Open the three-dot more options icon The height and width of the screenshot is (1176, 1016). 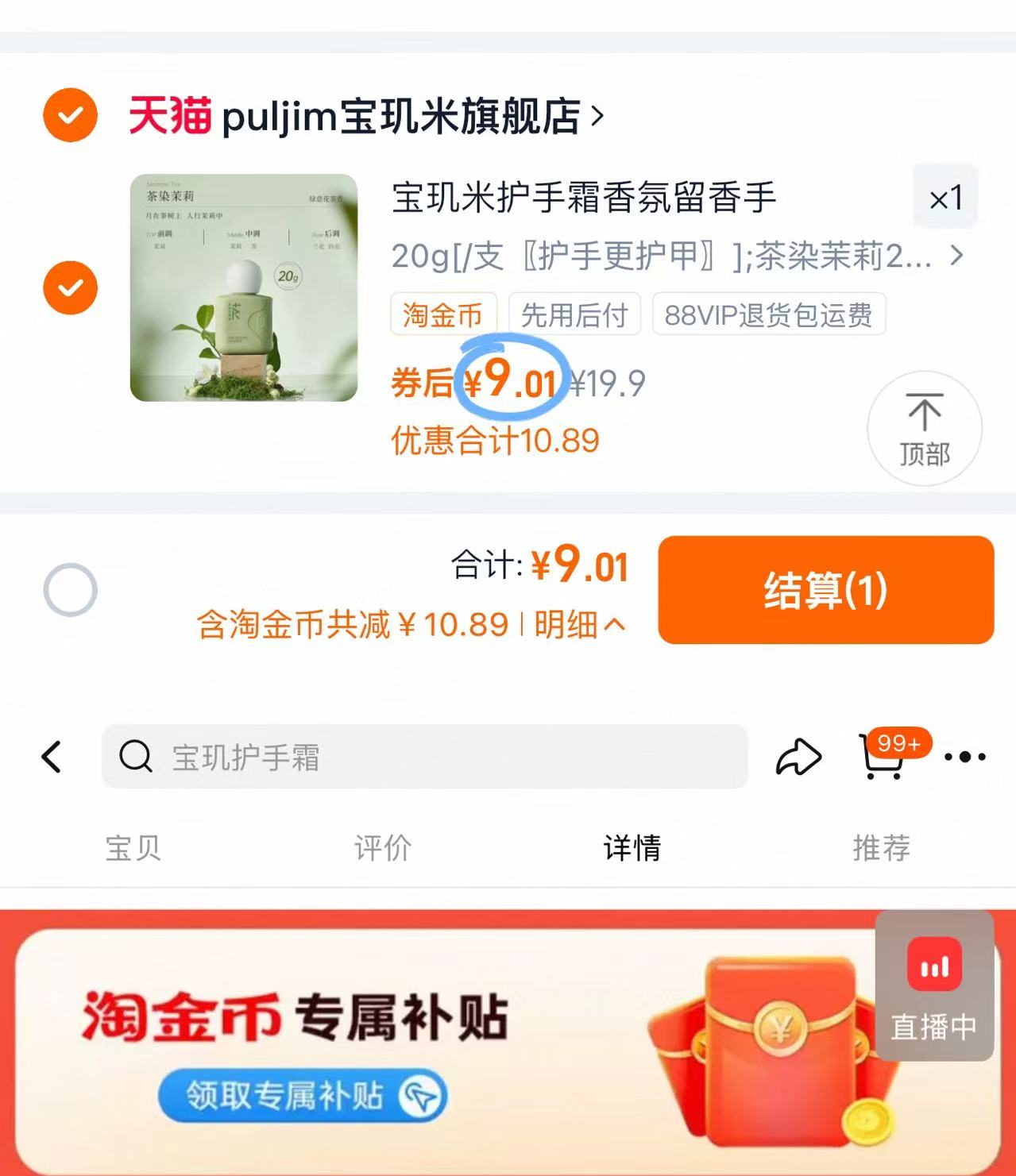(x=965, y=758)
